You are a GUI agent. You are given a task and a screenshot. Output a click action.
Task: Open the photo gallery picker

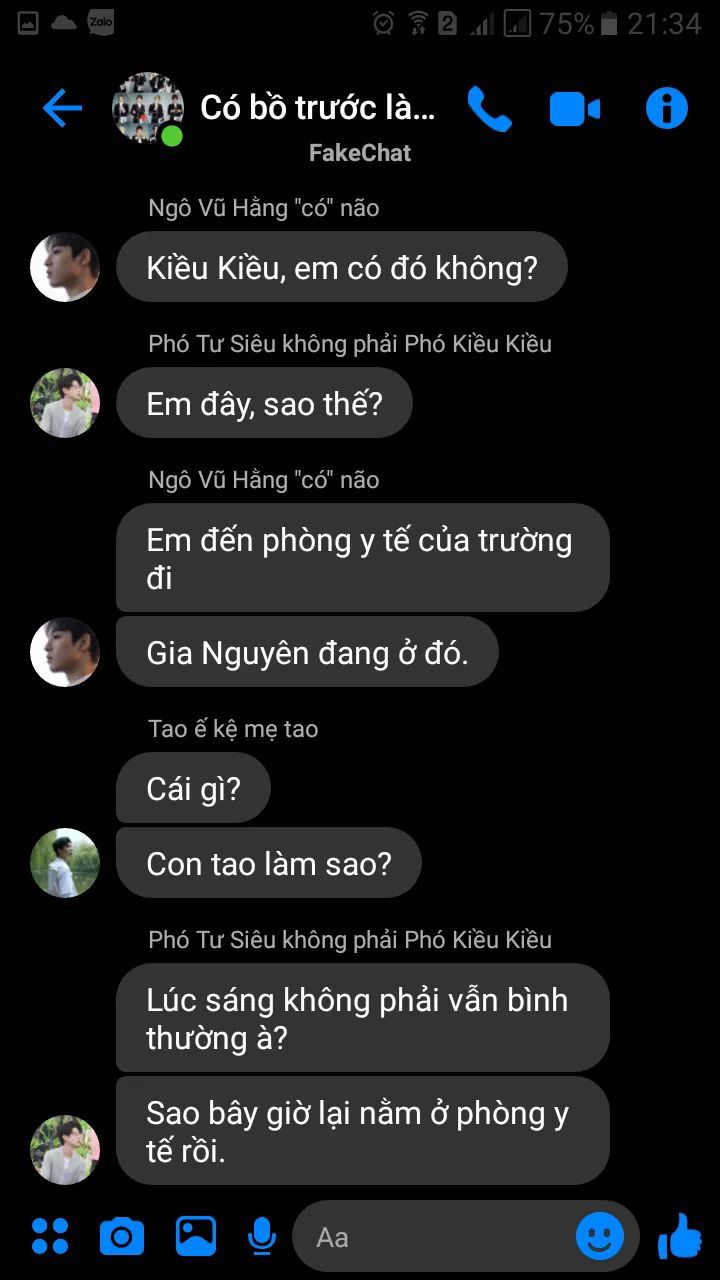pyautogui.click(x=196, y=1237)
